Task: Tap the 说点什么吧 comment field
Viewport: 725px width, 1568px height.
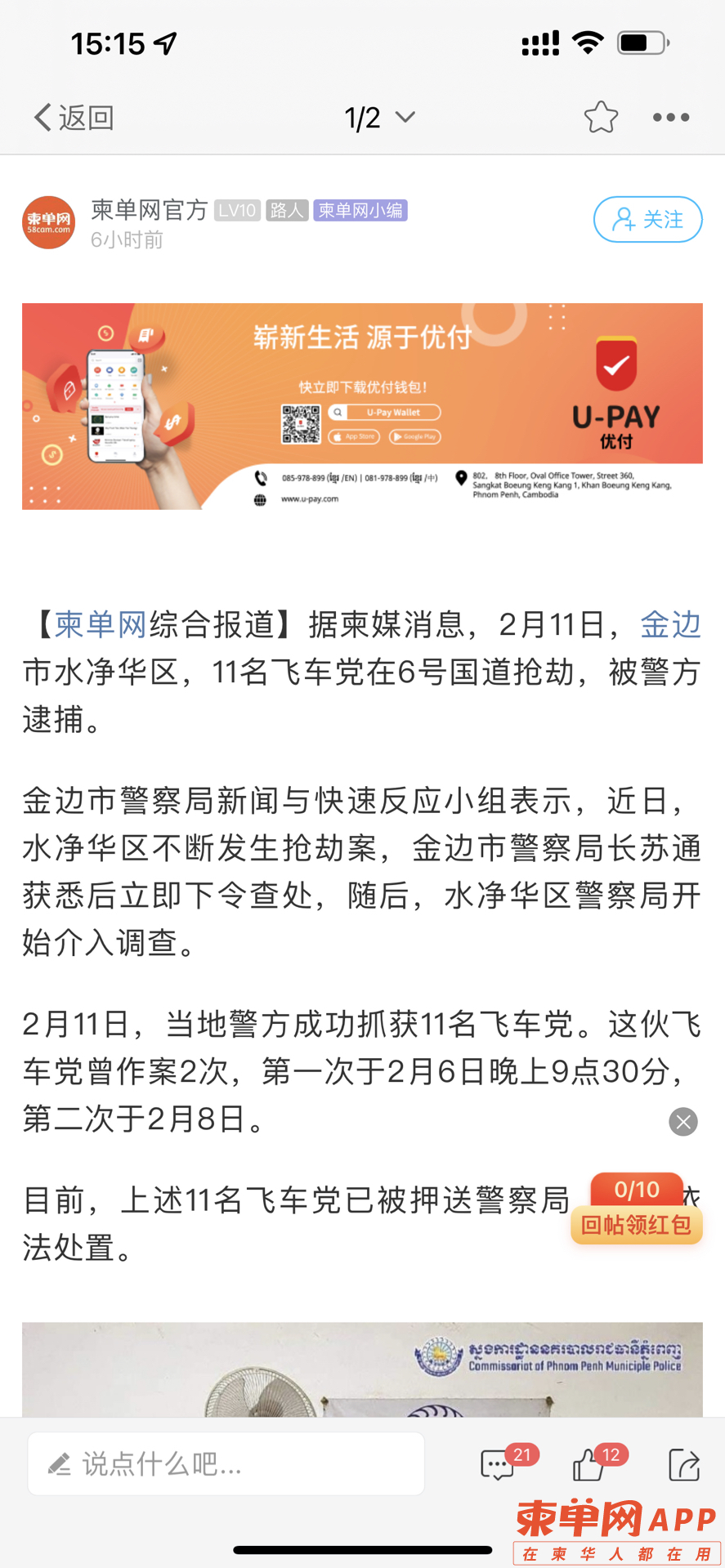Action: click(x=226, y=1463)
